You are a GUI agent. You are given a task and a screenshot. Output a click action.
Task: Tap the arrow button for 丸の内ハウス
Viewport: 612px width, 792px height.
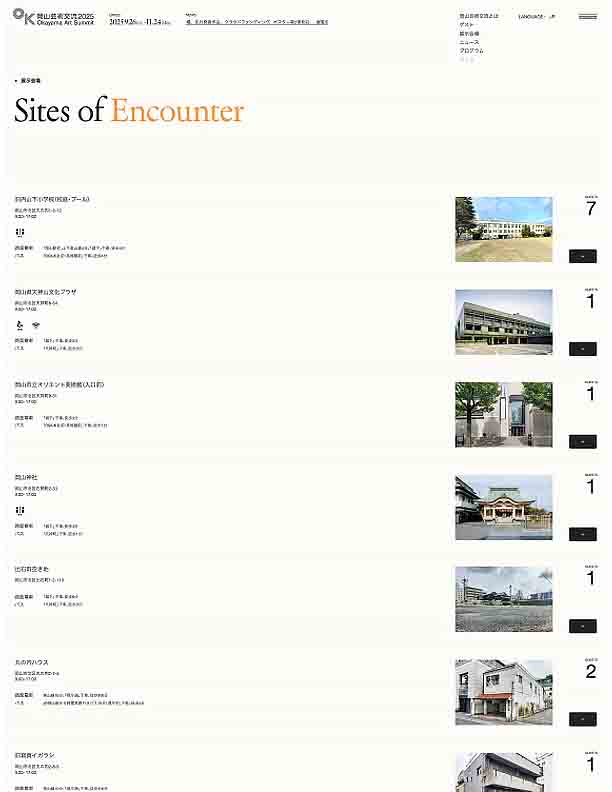pyautogui.click(x=582, y=719)
